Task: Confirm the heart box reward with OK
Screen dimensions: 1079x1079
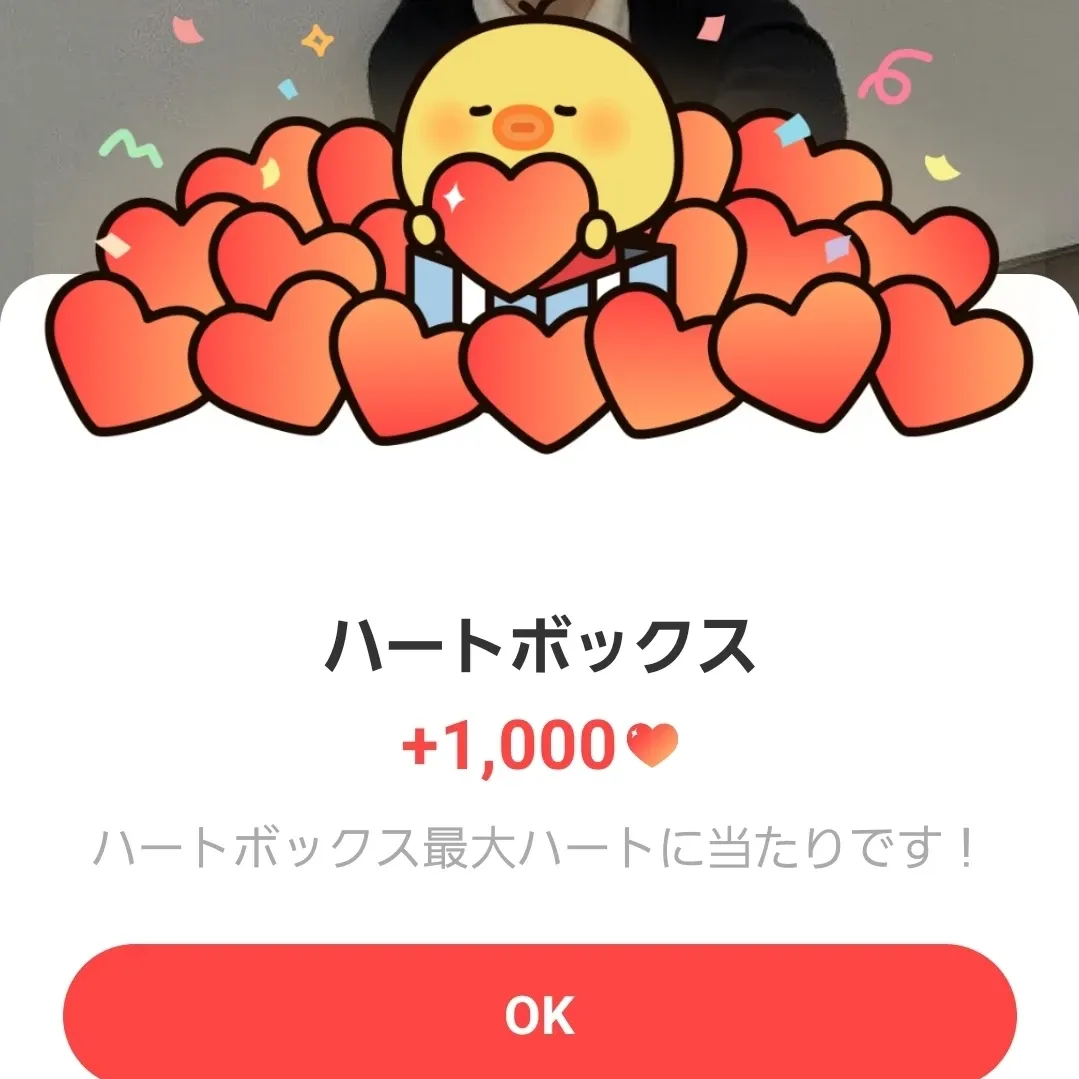Action: [x=539, y=1014]
